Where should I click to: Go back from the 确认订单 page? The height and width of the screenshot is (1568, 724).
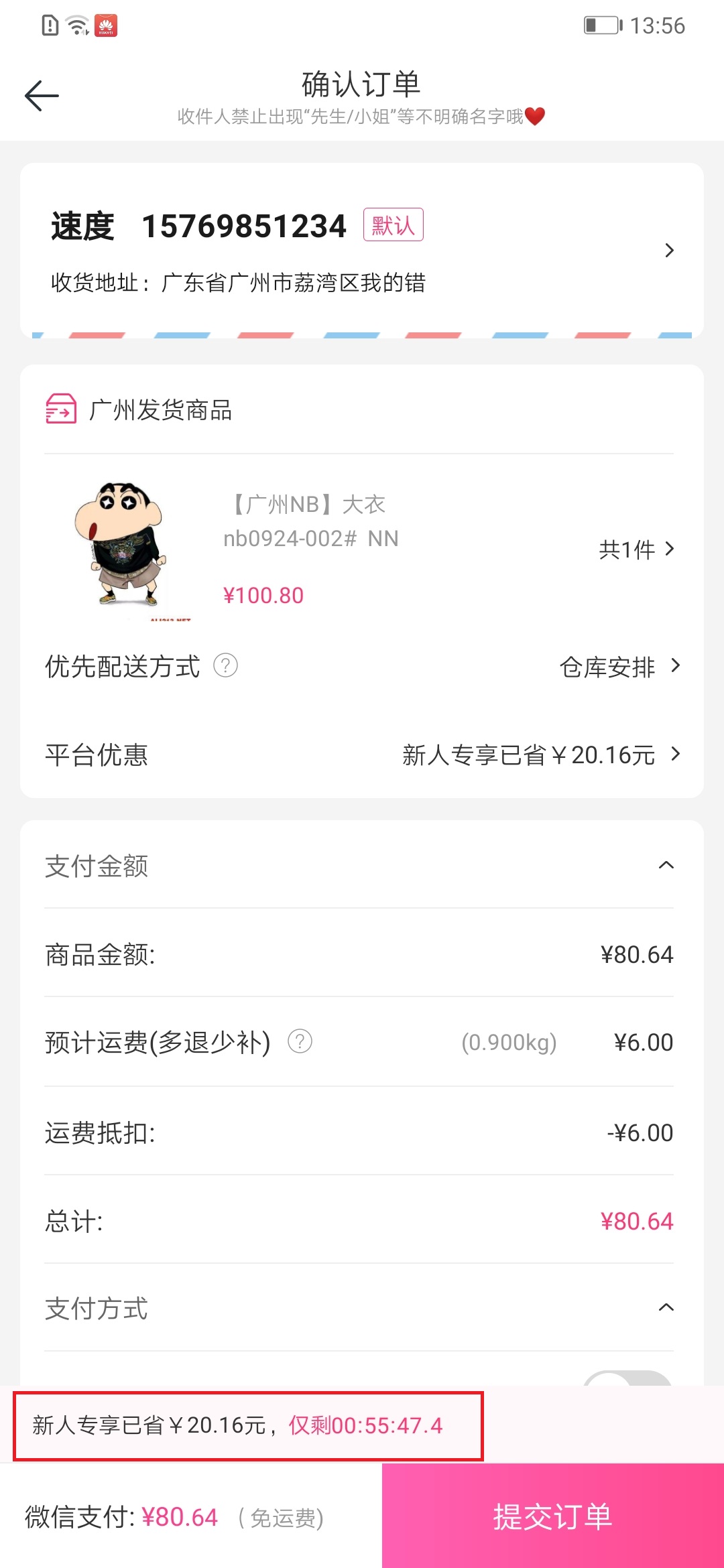[42, 96]
